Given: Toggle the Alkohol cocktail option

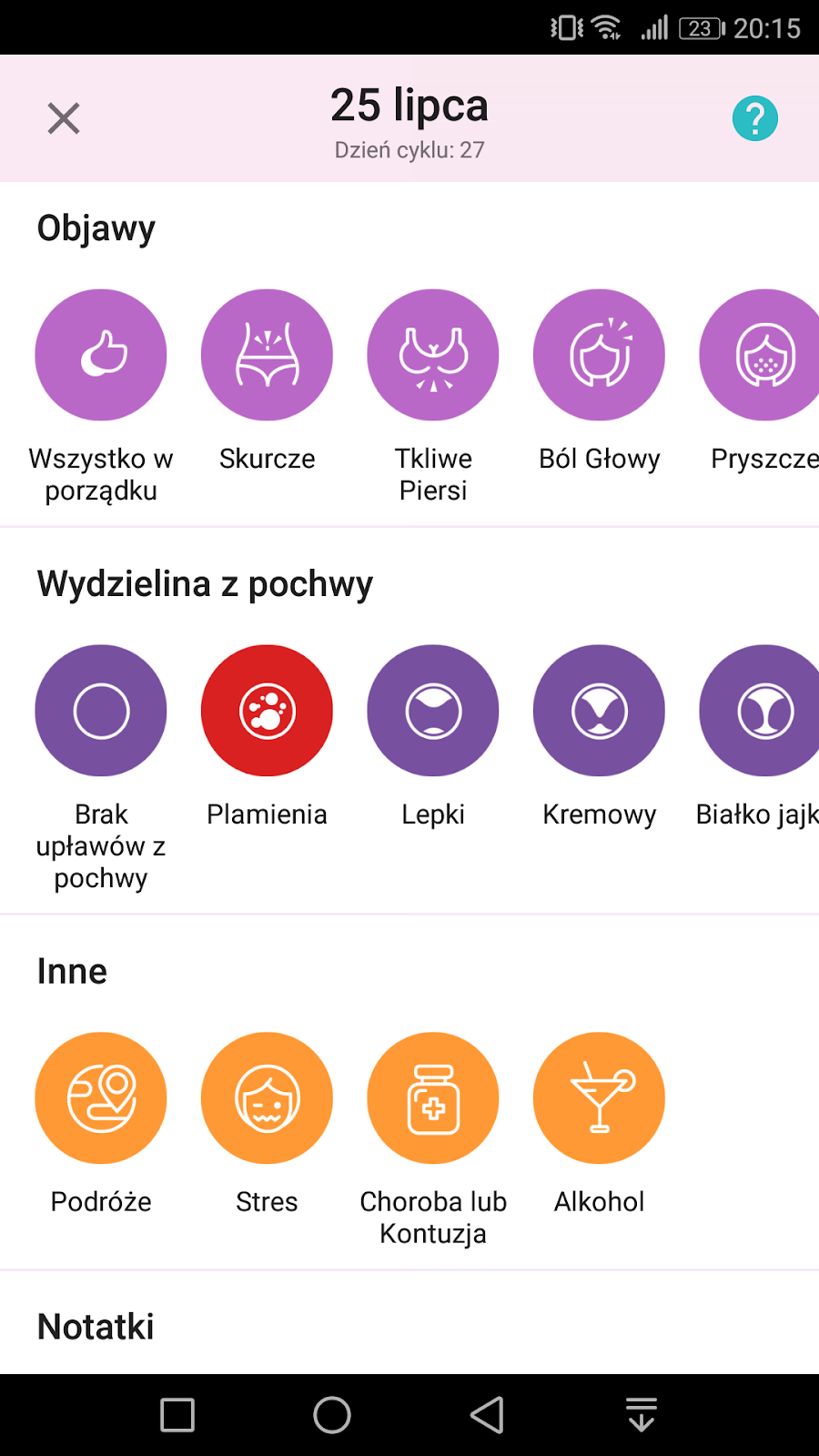Looking at the screenshot, I should click(599, 1098).
